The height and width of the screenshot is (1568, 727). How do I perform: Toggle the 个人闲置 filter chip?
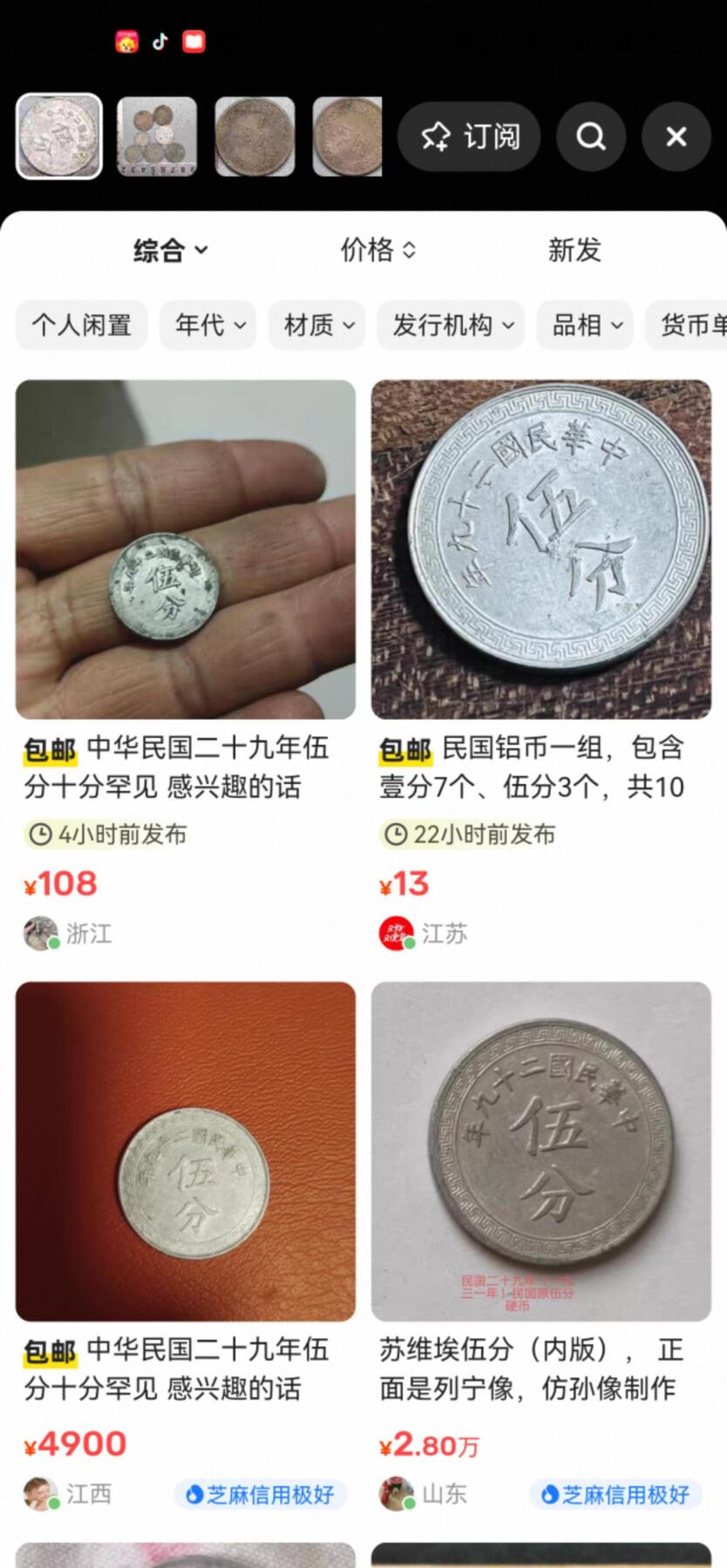[81, 325]
